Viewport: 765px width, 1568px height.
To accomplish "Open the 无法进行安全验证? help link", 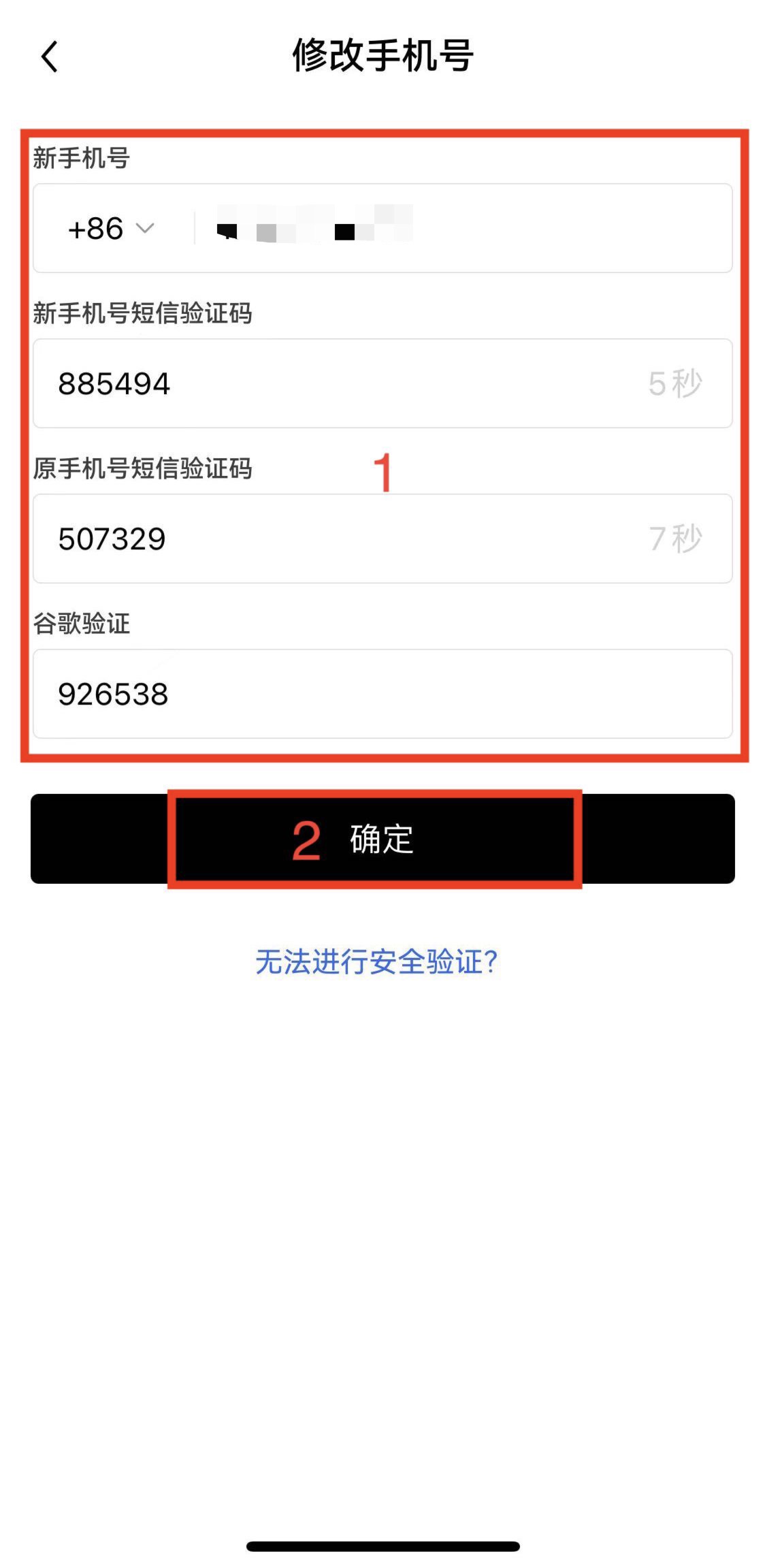I will 376,962.
